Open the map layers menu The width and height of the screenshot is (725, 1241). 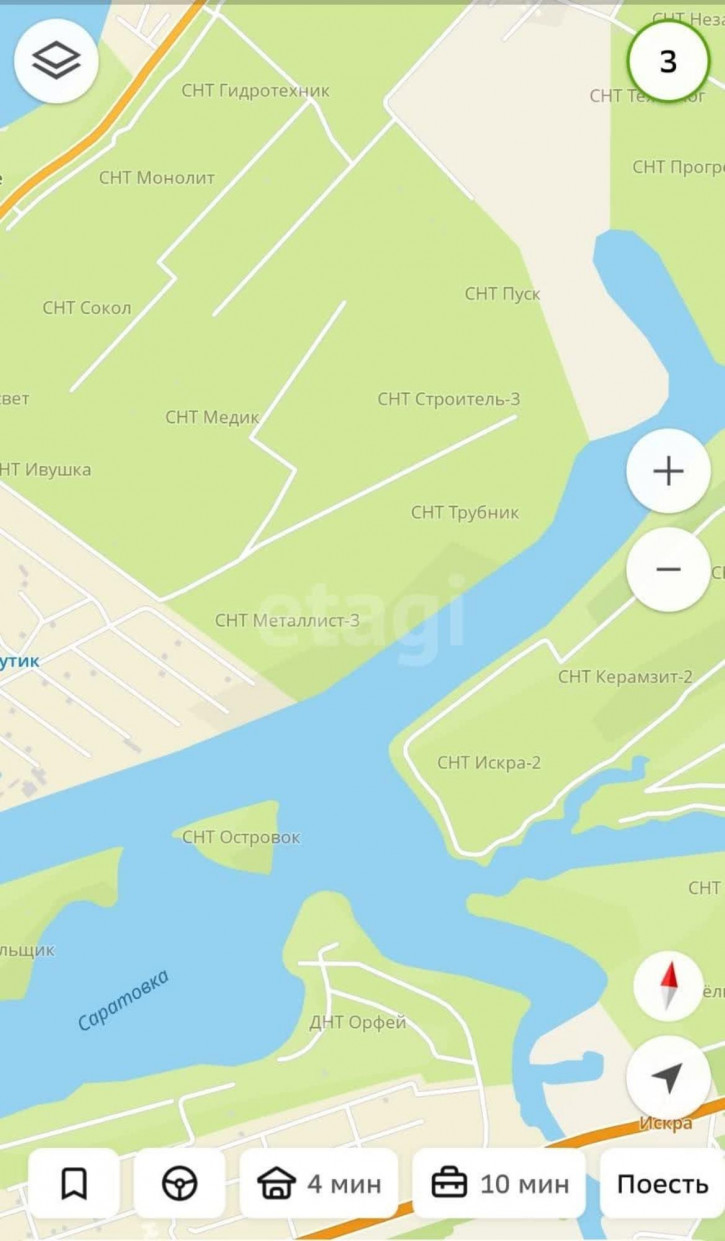pyautogui.click(x=56, y=62)
